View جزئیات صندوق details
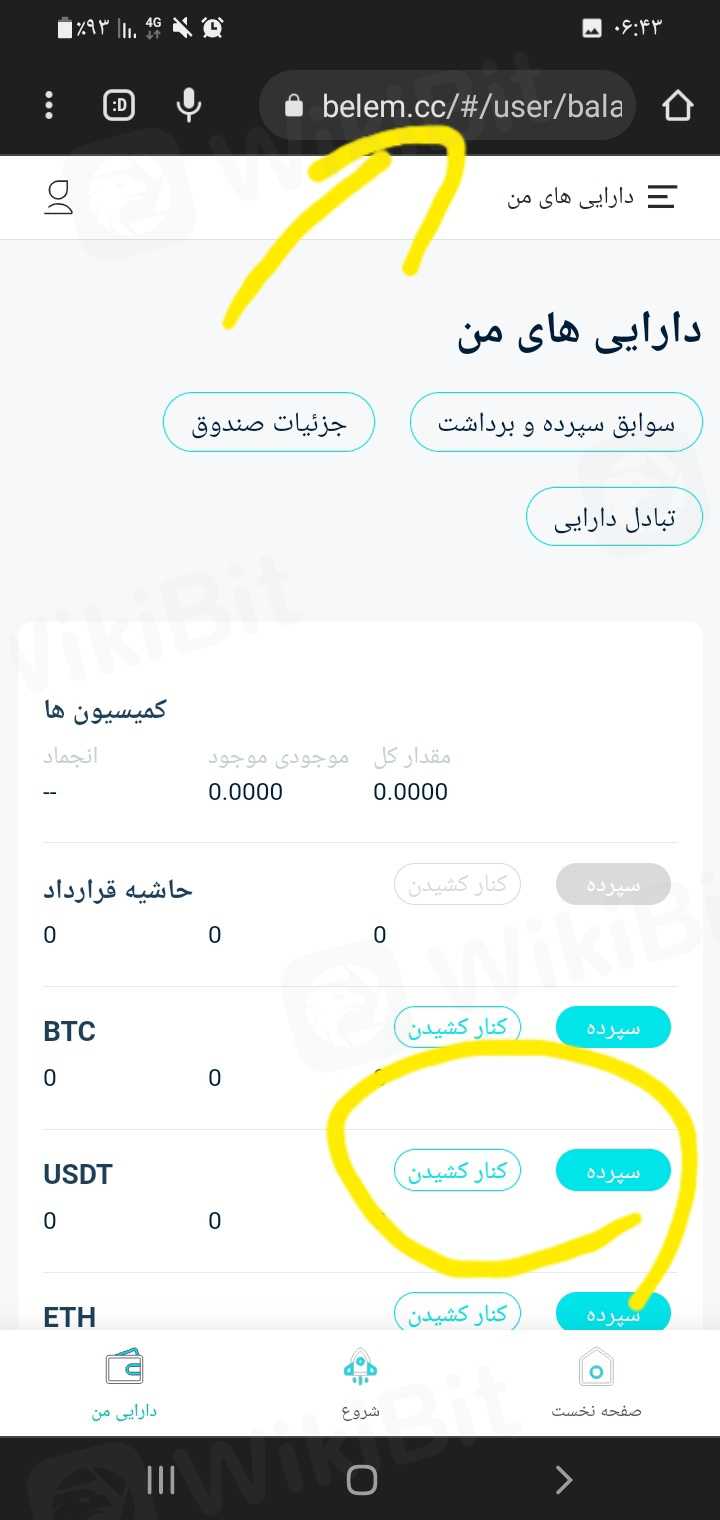The image size is (720, 1520). [269, 422]
